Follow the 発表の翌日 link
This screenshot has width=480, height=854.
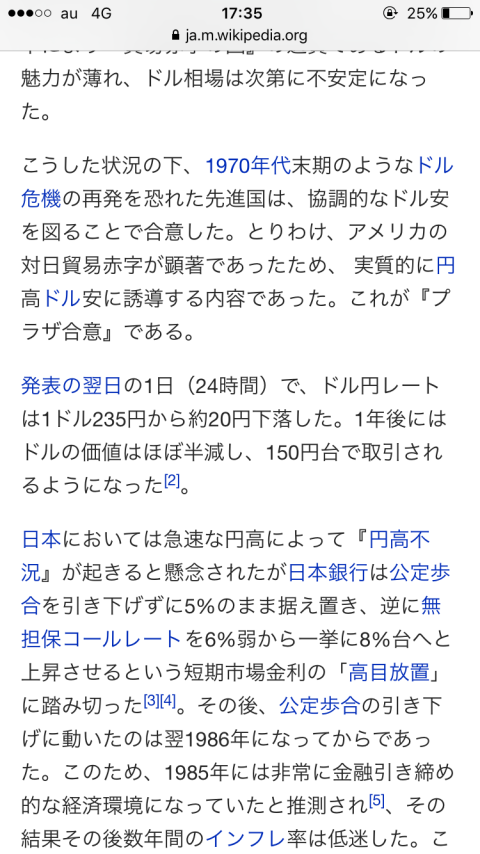[71, 386]
